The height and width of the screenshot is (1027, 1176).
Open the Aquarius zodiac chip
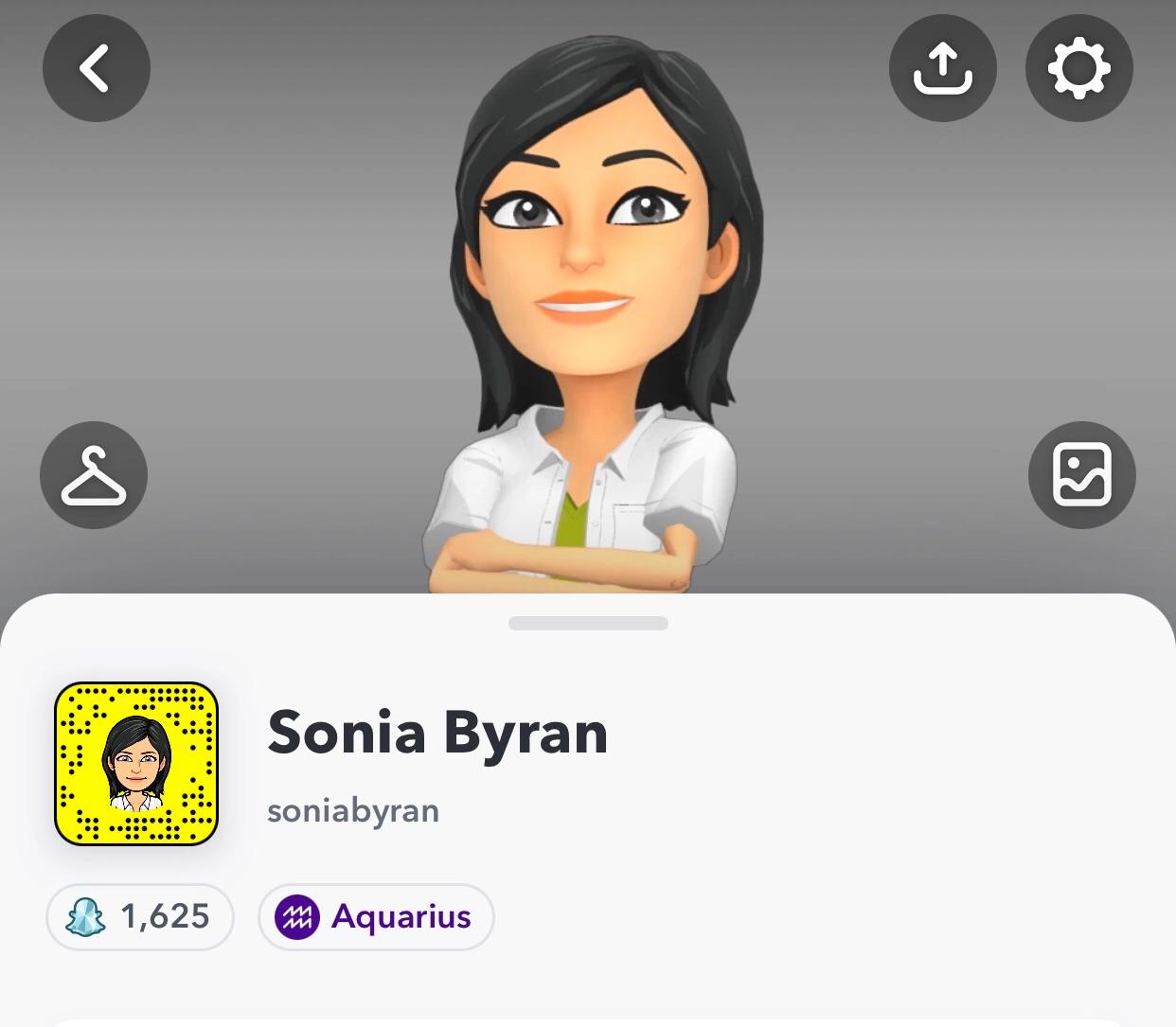click(x=376, y=916)
